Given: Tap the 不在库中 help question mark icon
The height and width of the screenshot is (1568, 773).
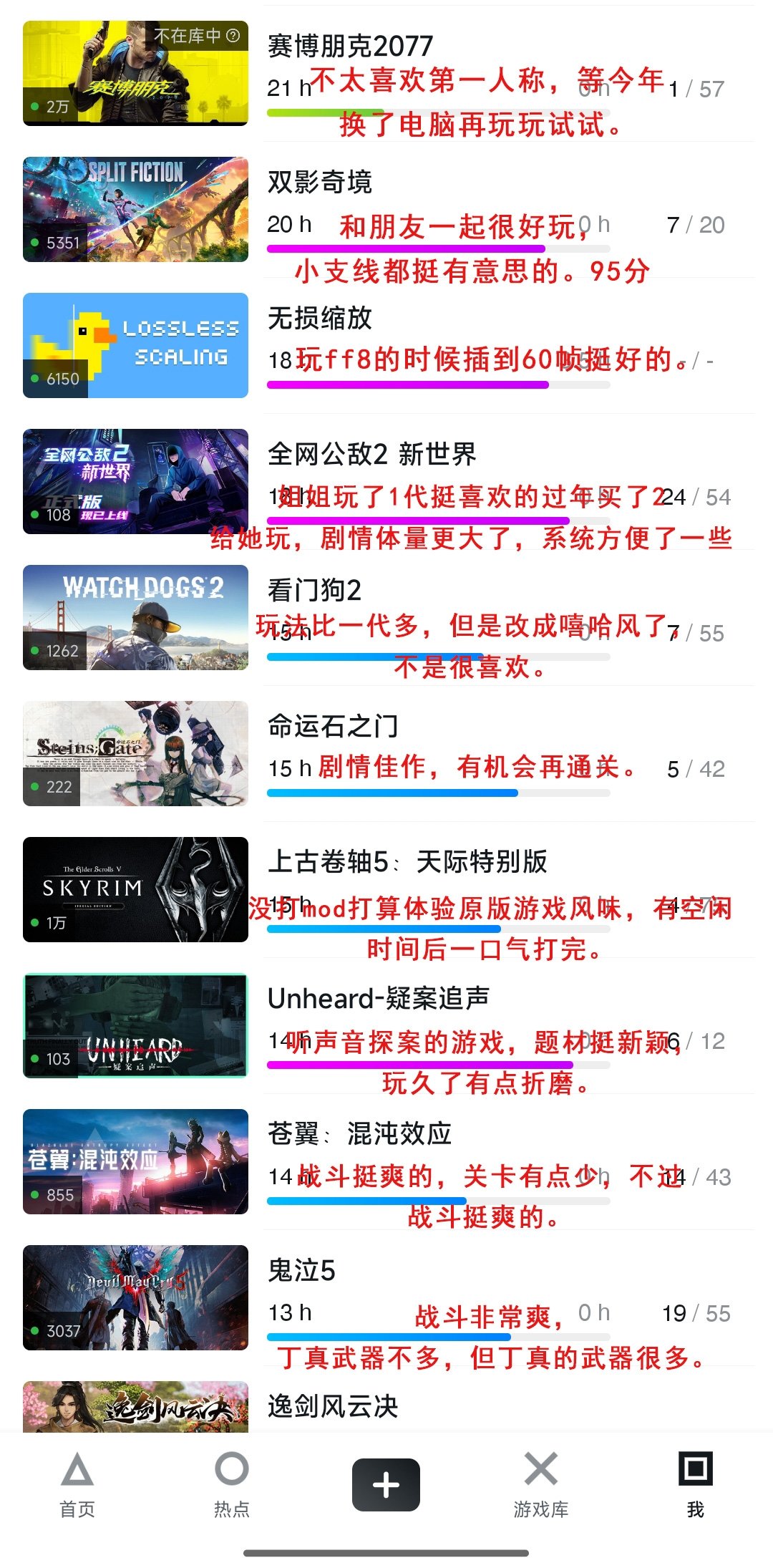Looking at the screenshot, I should click(x=233, y=35).
